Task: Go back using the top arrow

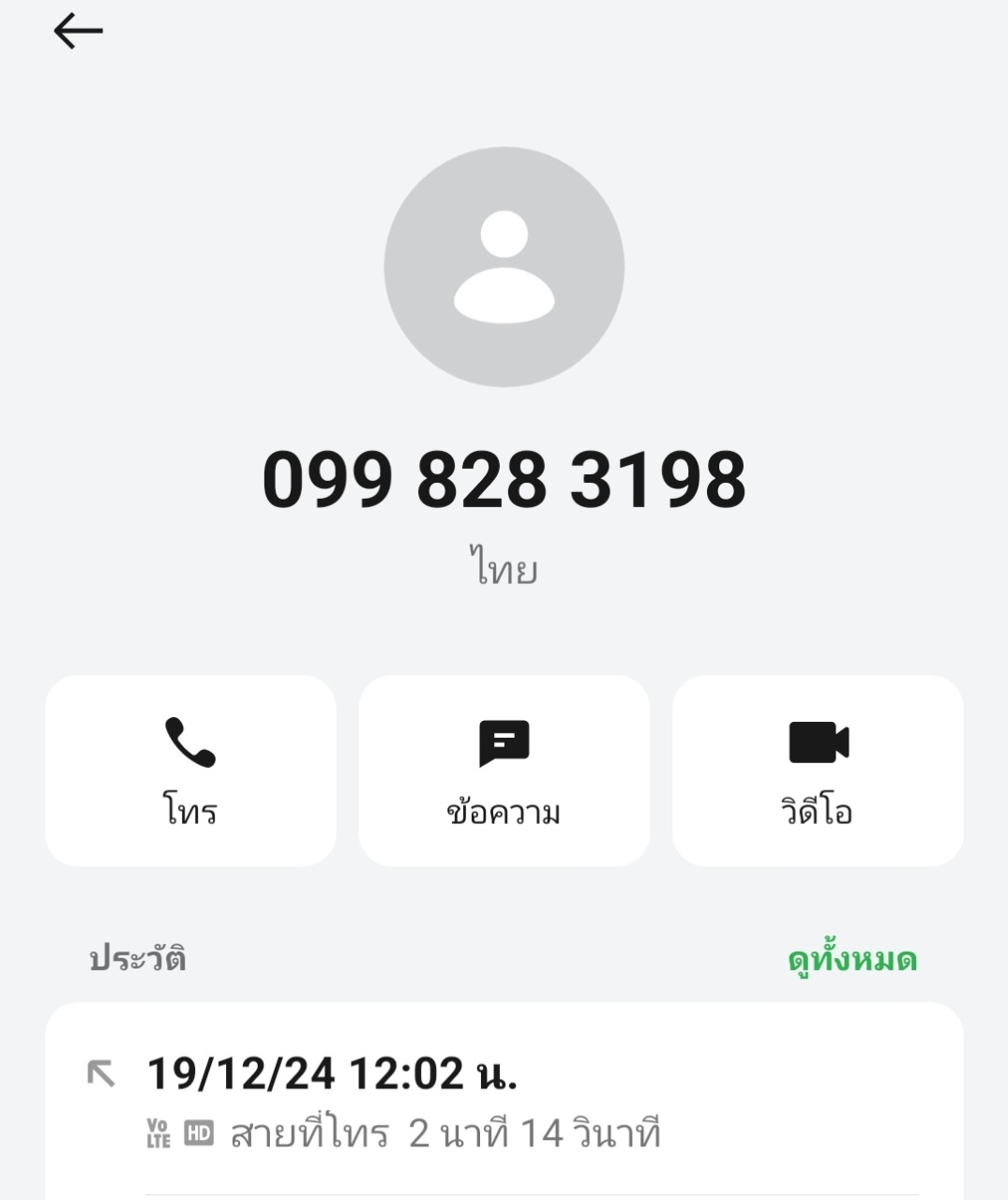Action: [78, 32]
